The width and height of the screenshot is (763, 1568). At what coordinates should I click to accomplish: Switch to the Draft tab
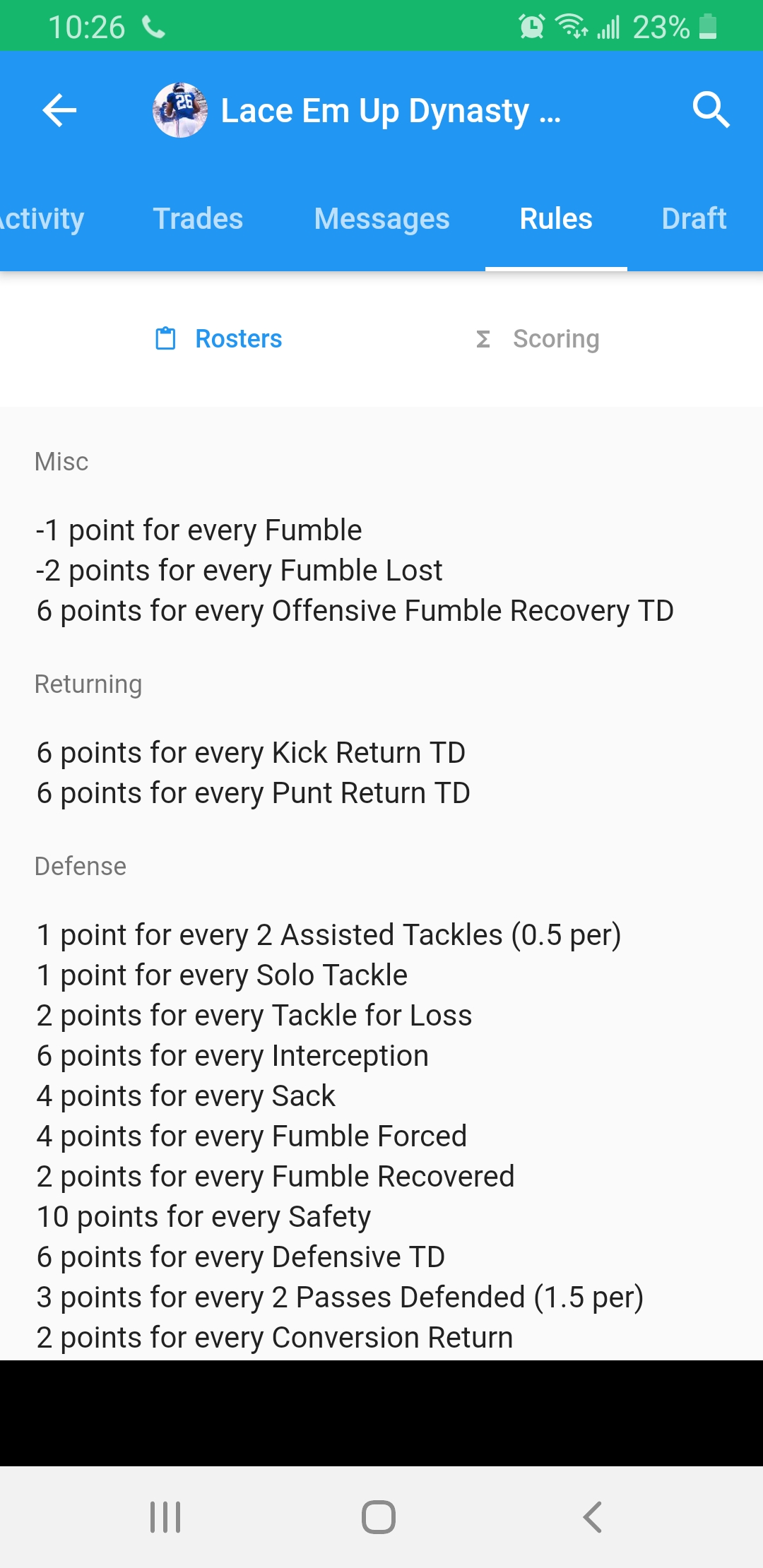694,219
